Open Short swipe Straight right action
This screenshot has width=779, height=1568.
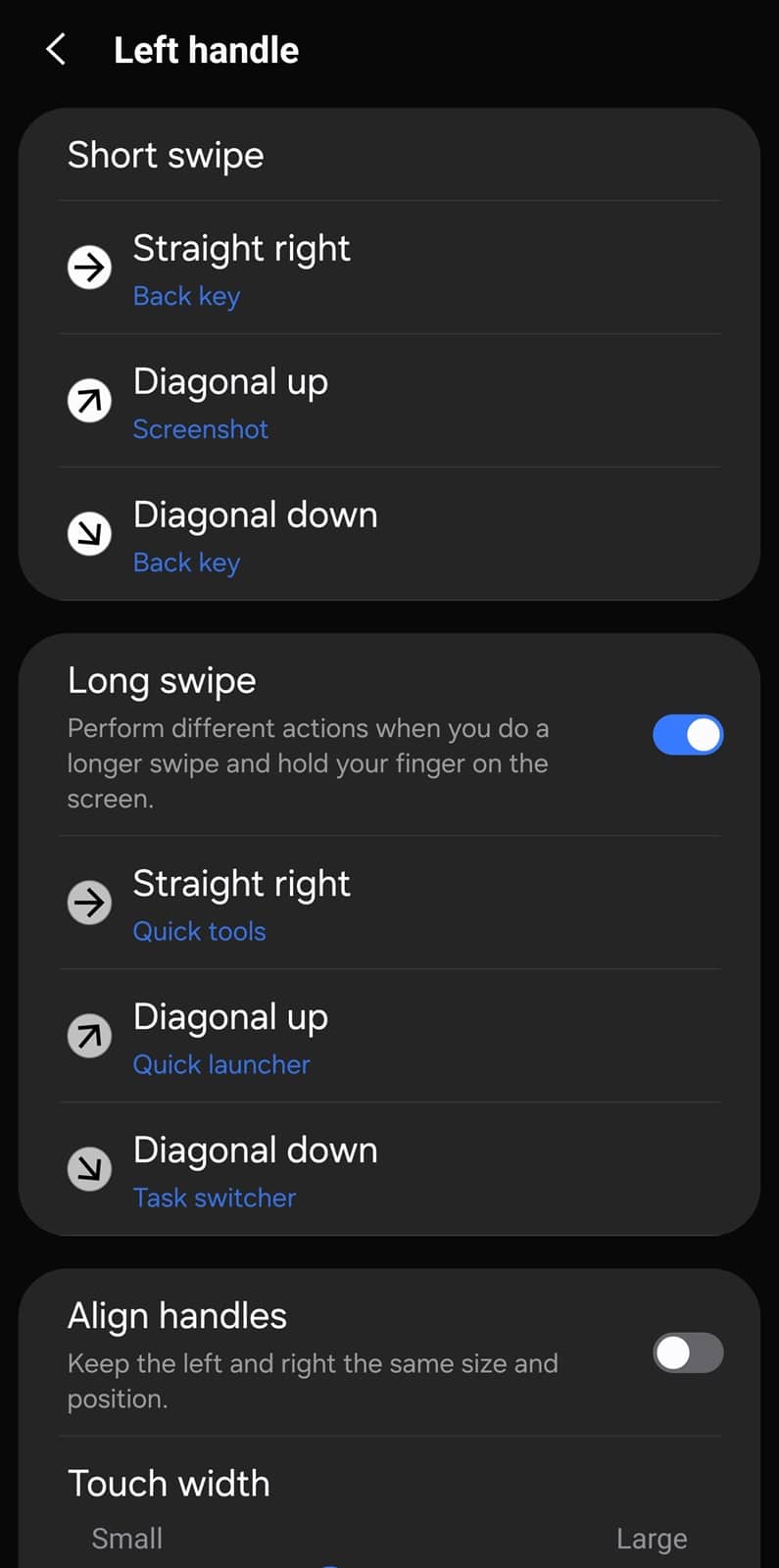[389, 268]
